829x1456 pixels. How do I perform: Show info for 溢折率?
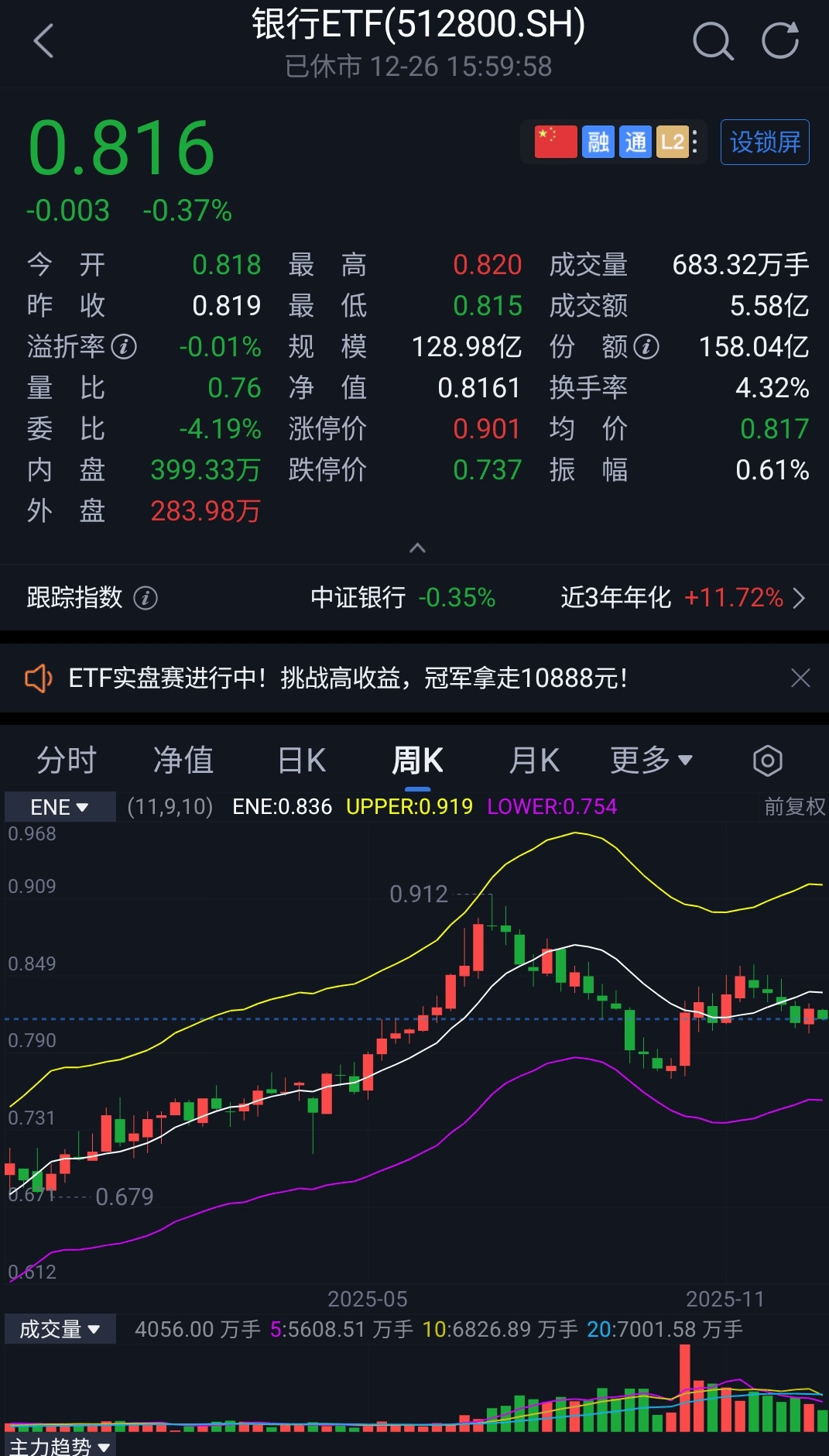point(124,347)
